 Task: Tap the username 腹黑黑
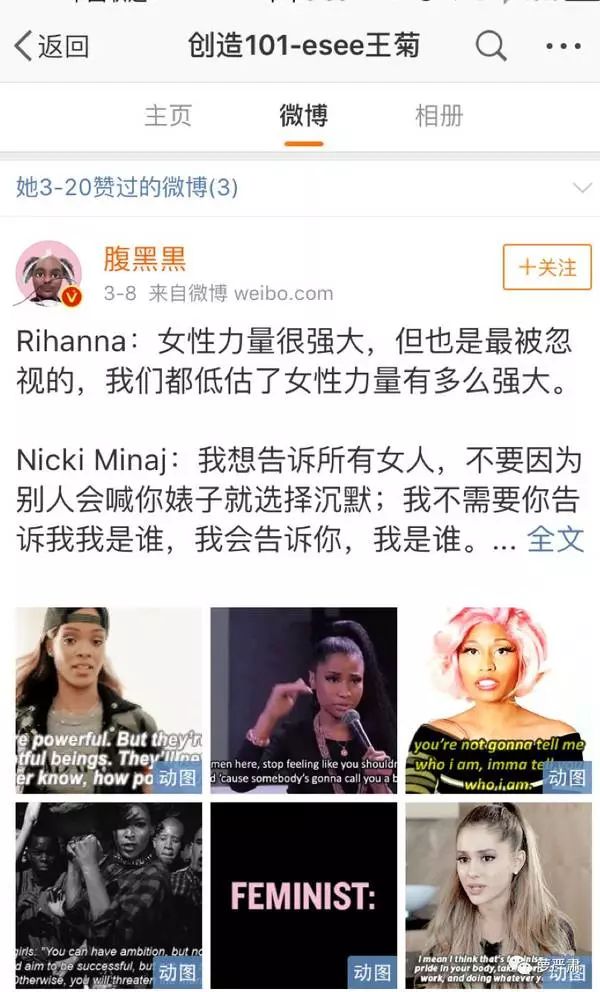[145, 258]
